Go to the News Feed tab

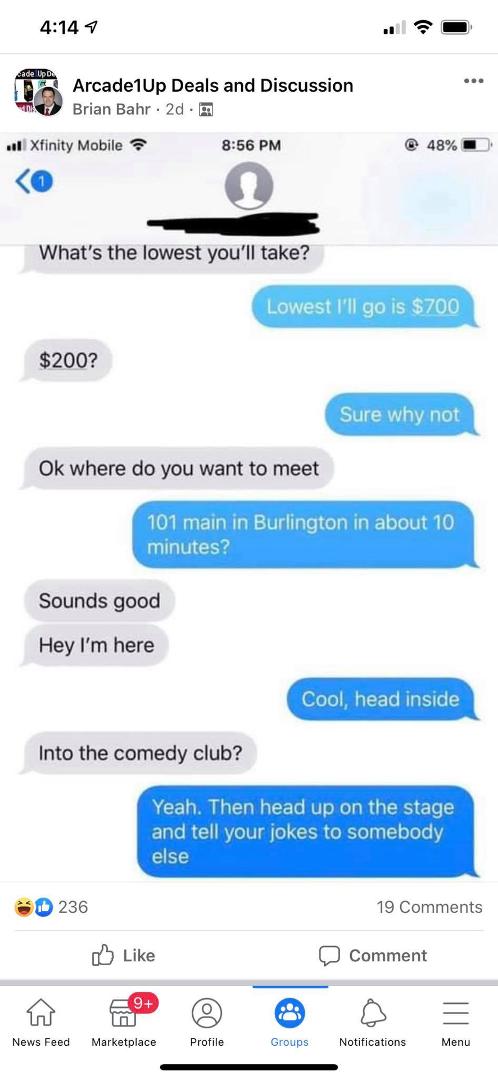[x=41, y=1023]
